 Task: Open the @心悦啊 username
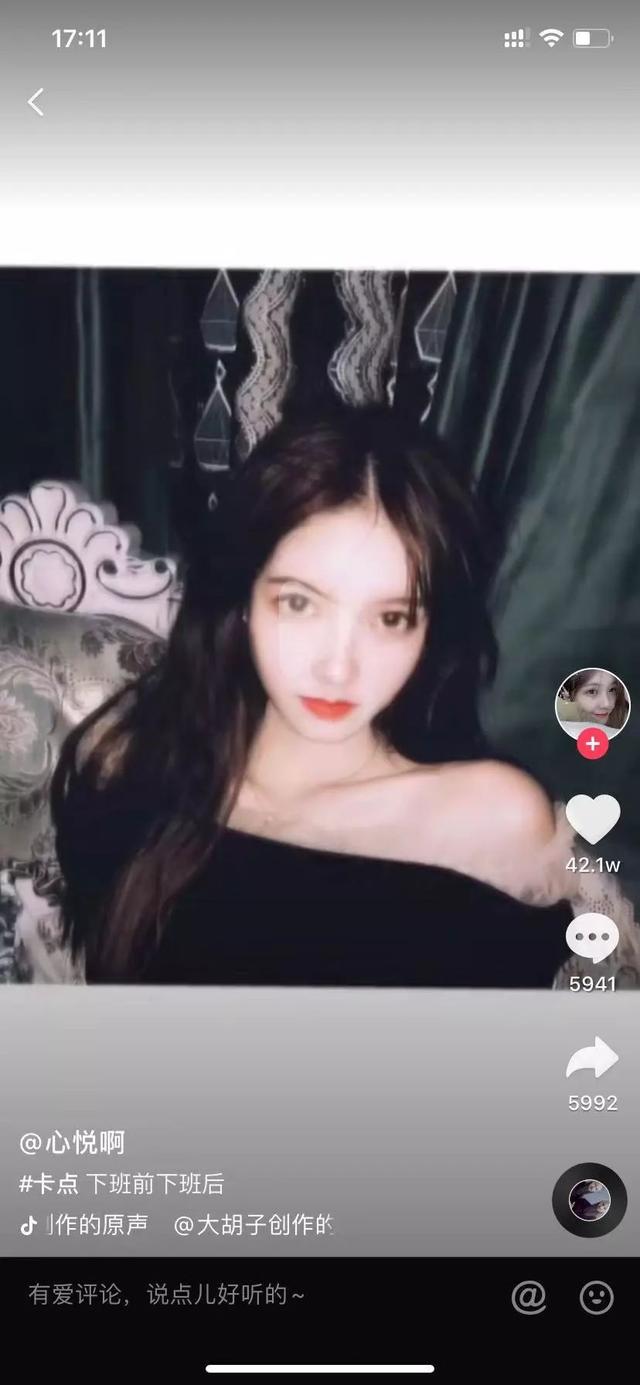[x=73, y=1143]
